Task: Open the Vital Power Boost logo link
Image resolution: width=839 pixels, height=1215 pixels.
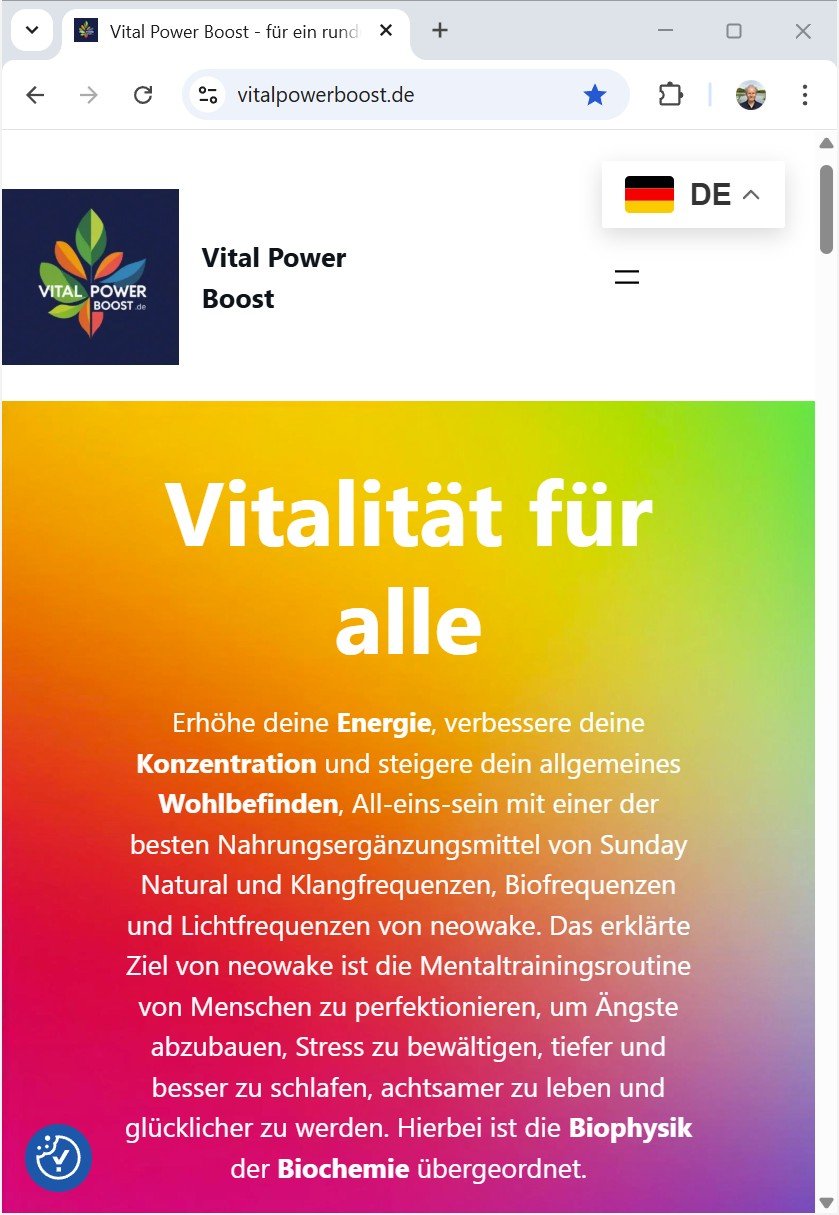Action: [x=90, y=277]
